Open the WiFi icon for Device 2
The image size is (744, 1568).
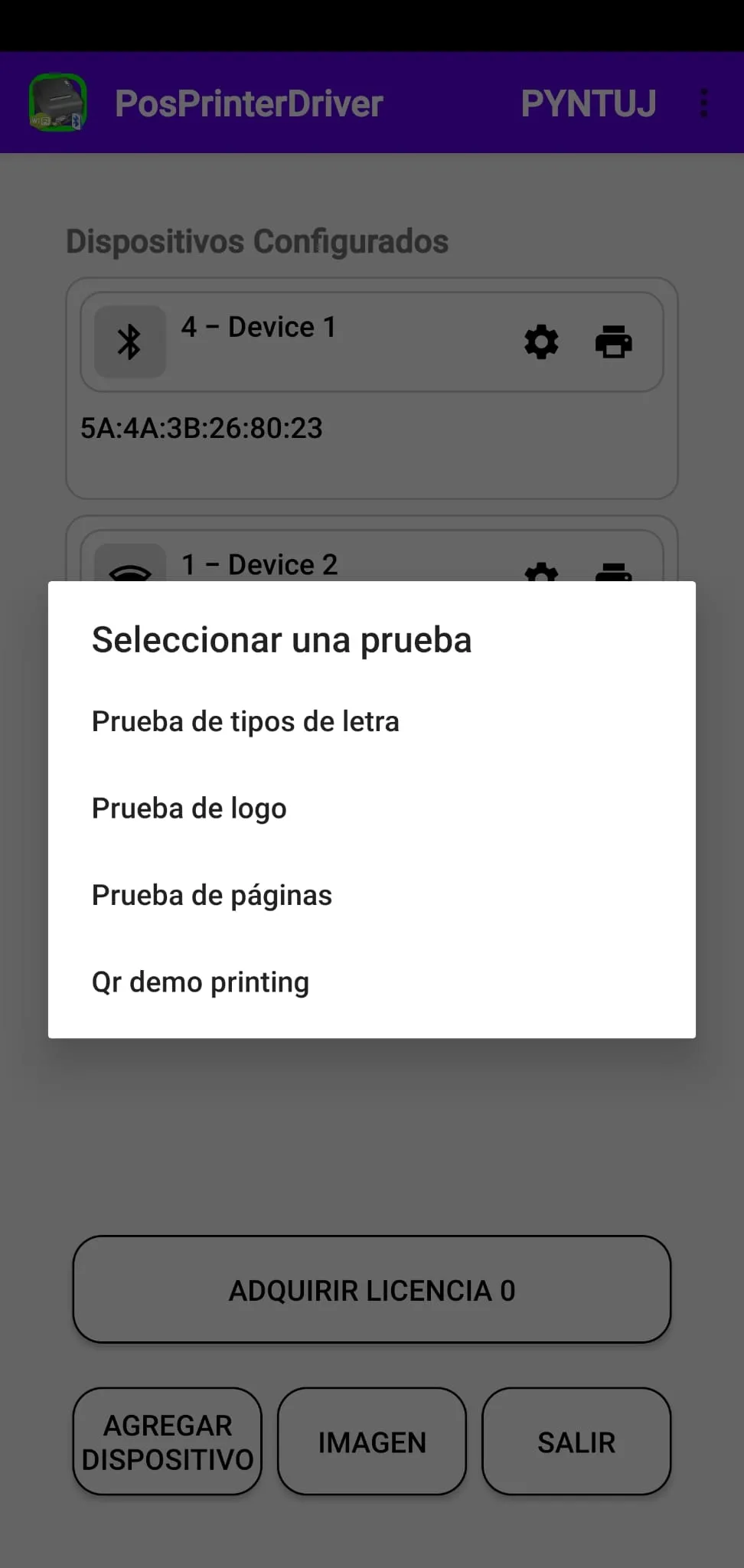(x=129, y=570)
